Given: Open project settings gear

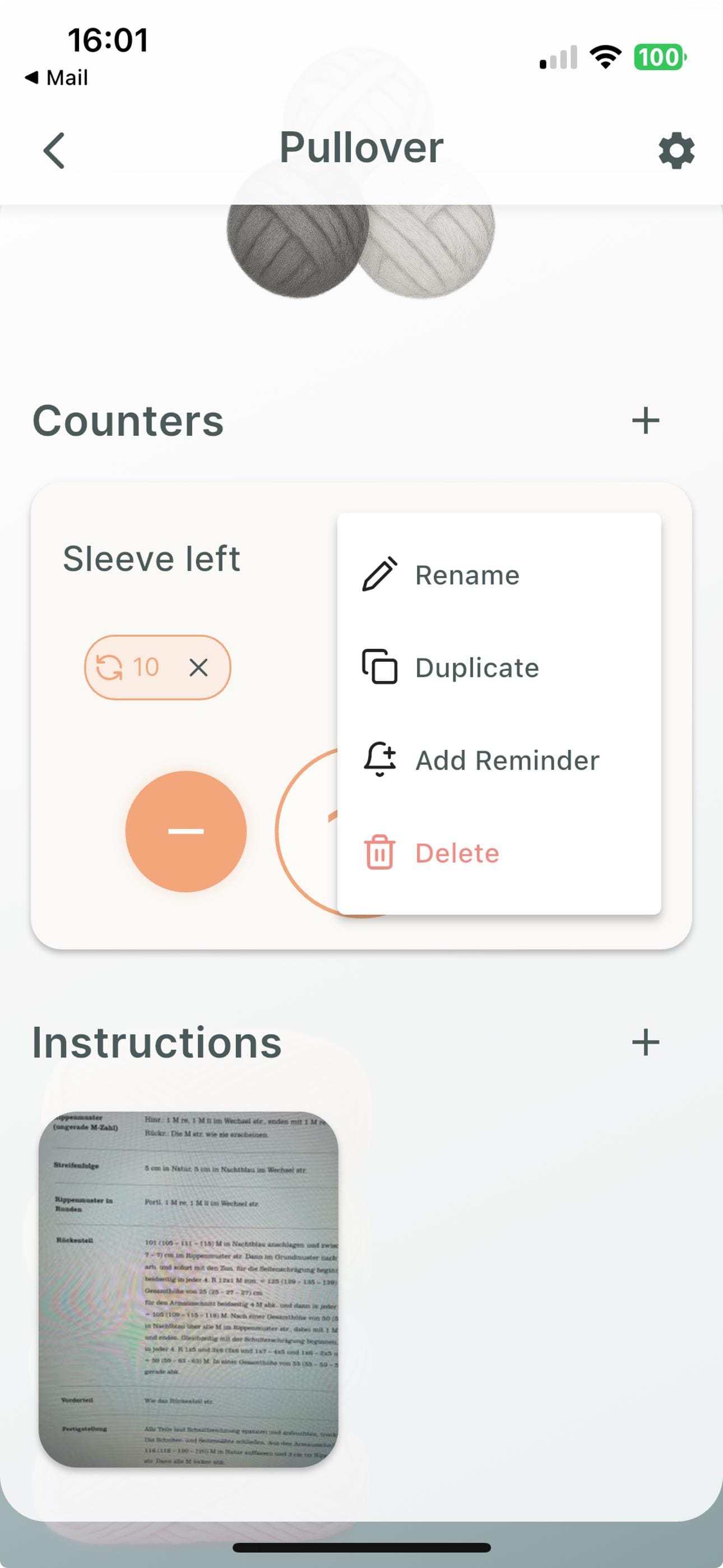Looking at the screenshot, I should (x=676, y=151).
